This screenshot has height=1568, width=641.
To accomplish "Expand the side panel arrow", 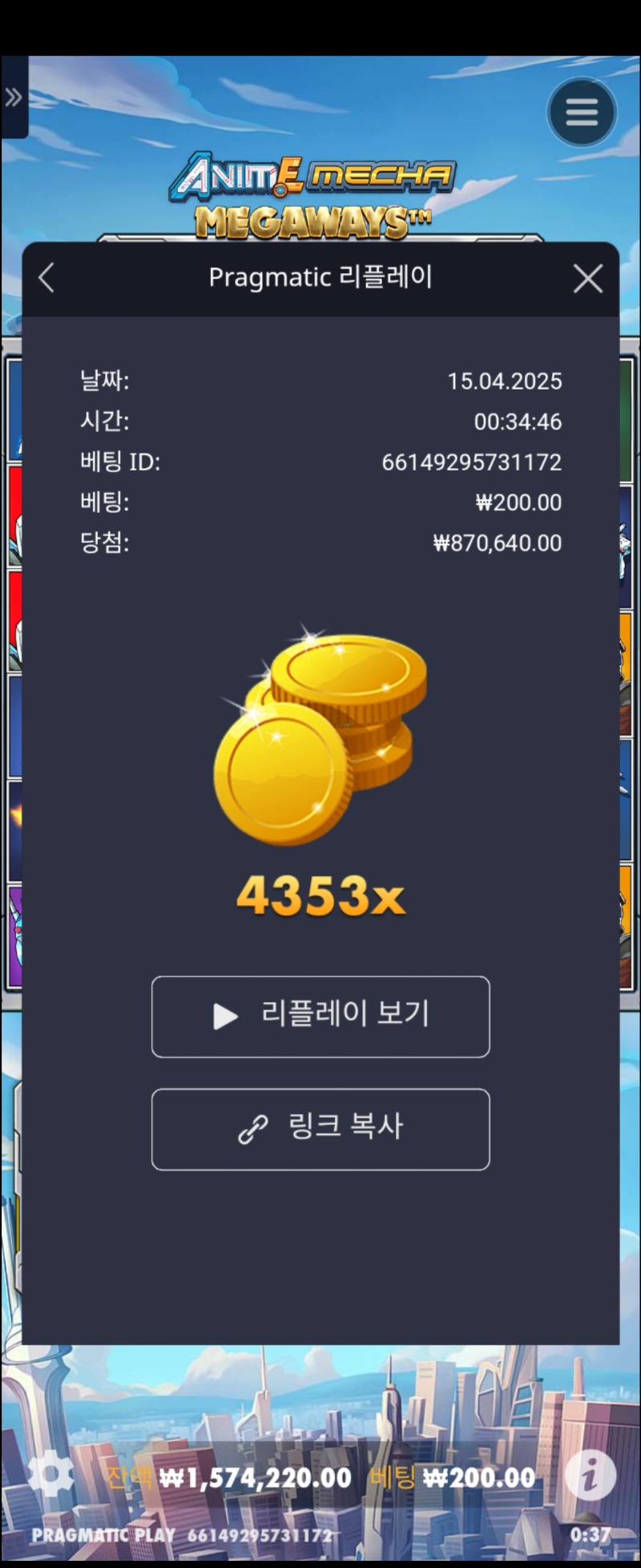I will point(14,98).
